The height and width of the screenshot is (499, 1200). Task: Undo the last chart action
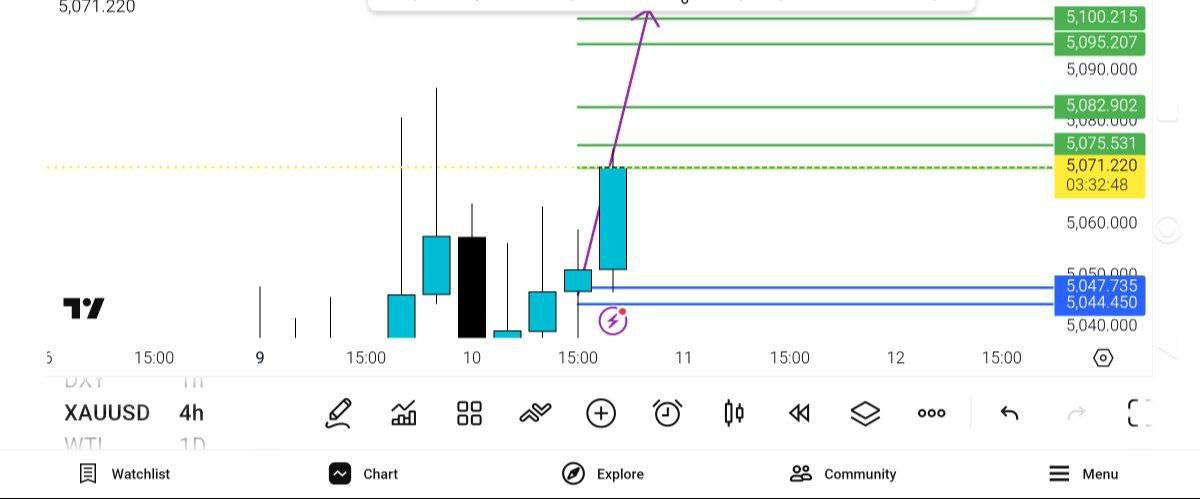click(1010, 413)
